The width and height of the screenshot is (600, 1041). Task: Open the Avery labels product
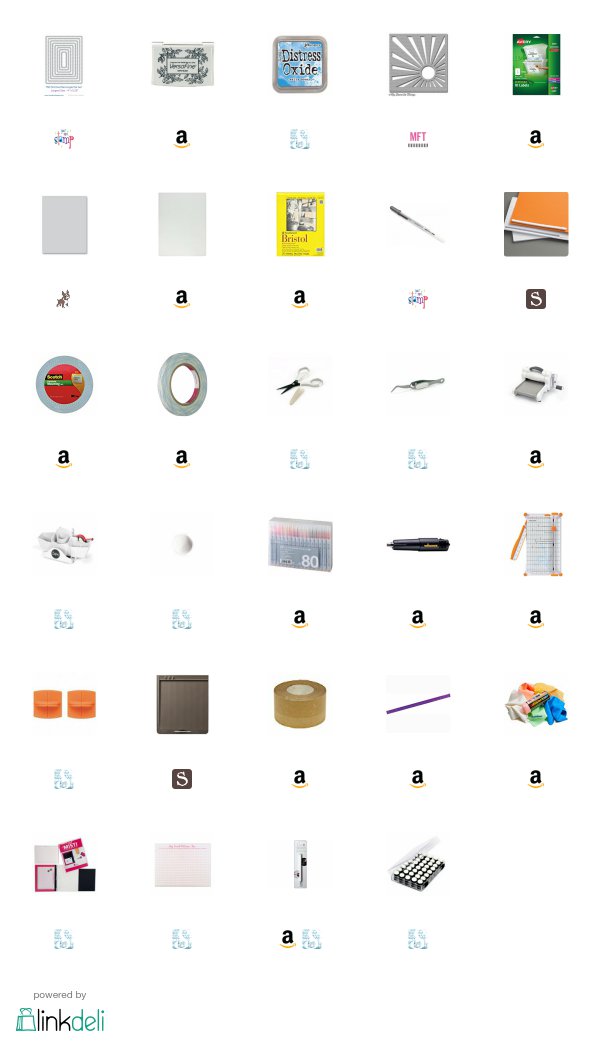536,64
